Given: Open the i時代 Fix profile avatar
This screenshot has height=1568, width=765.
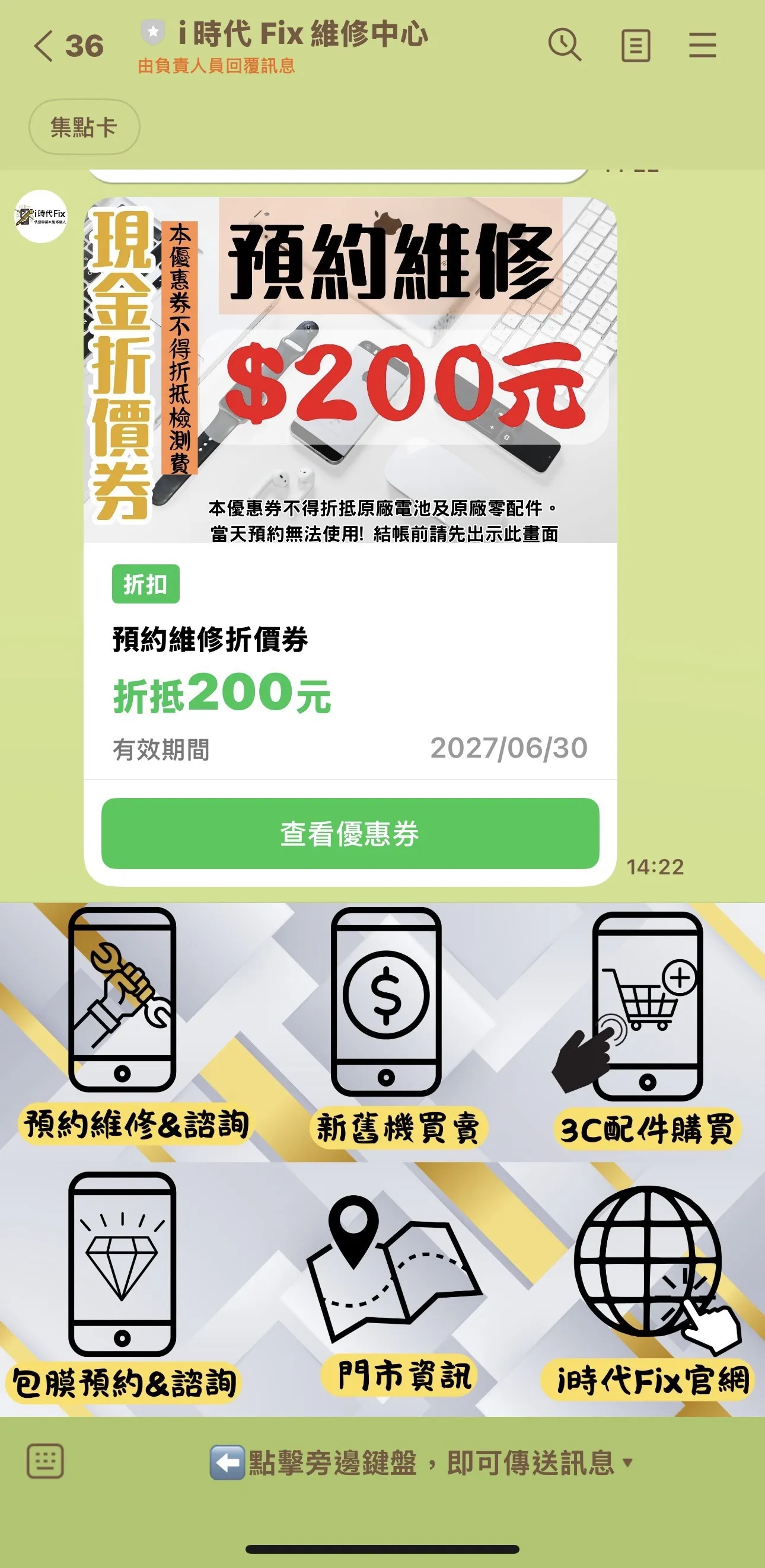Looking at the screenshot, I should (41, 216).
